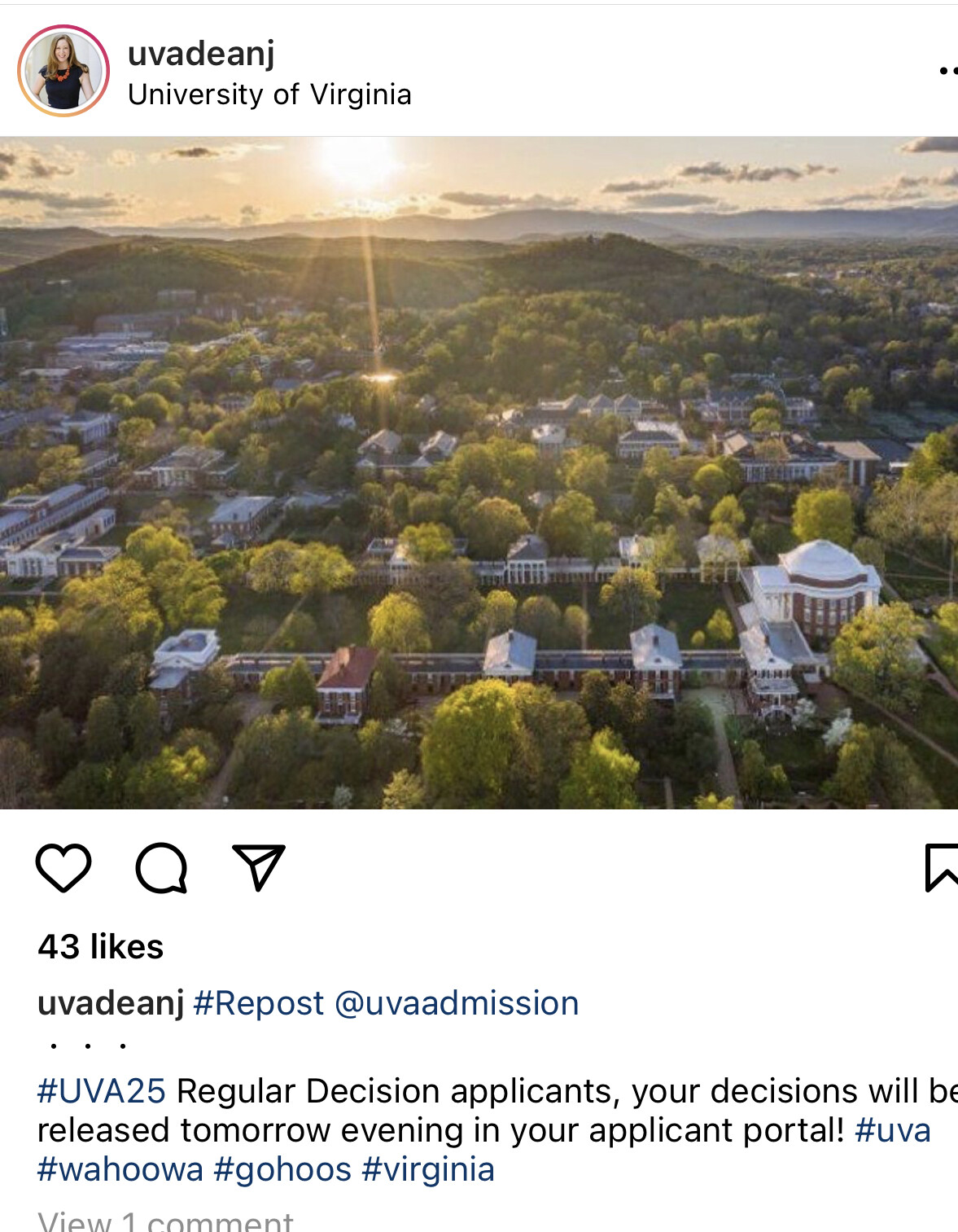Screen dimensions: 958x1232
Task: Like the post with the heart icon
Action: pos(63,867)
